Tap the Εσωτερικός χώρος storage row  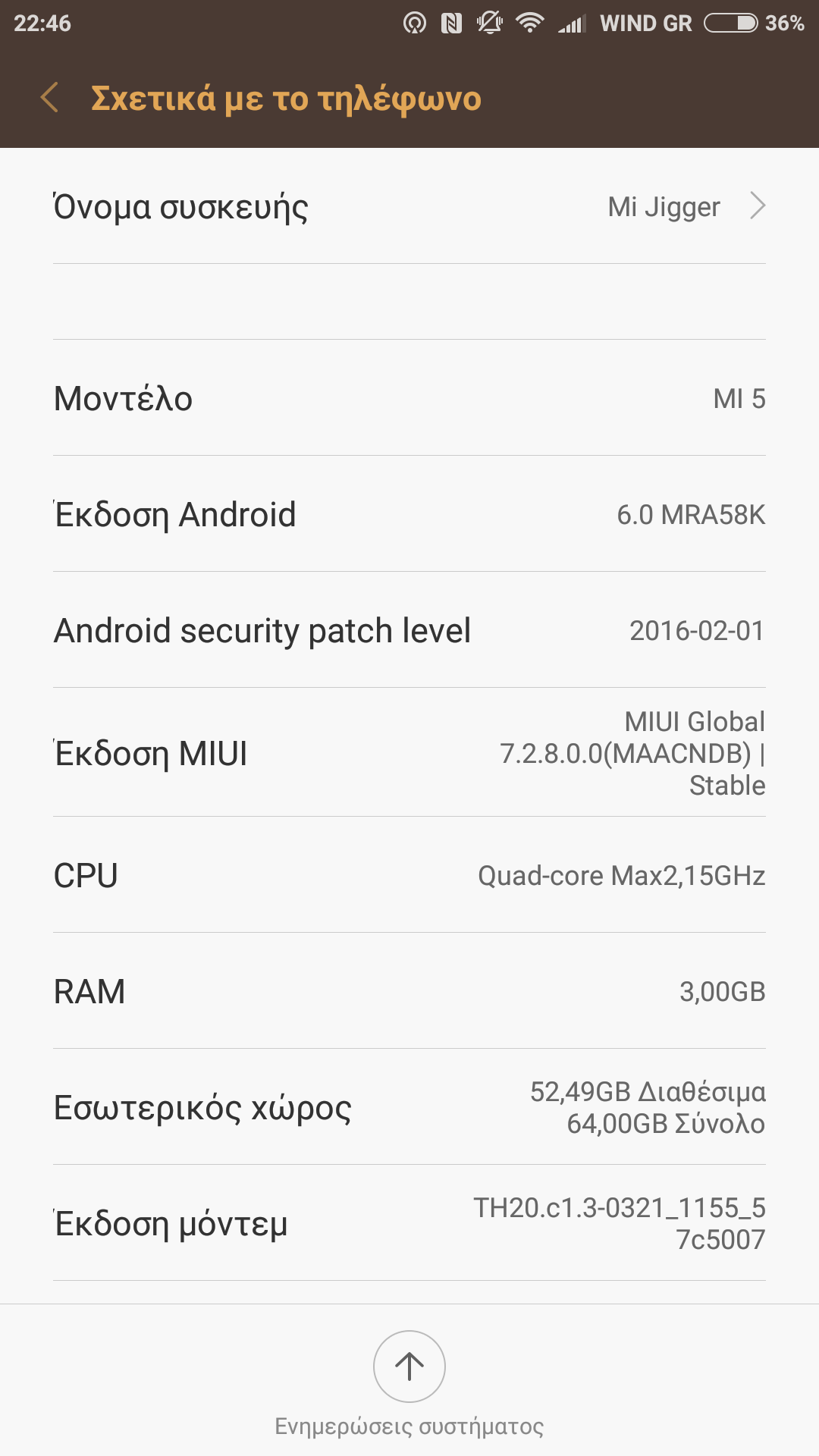(x=409, y=1108)
